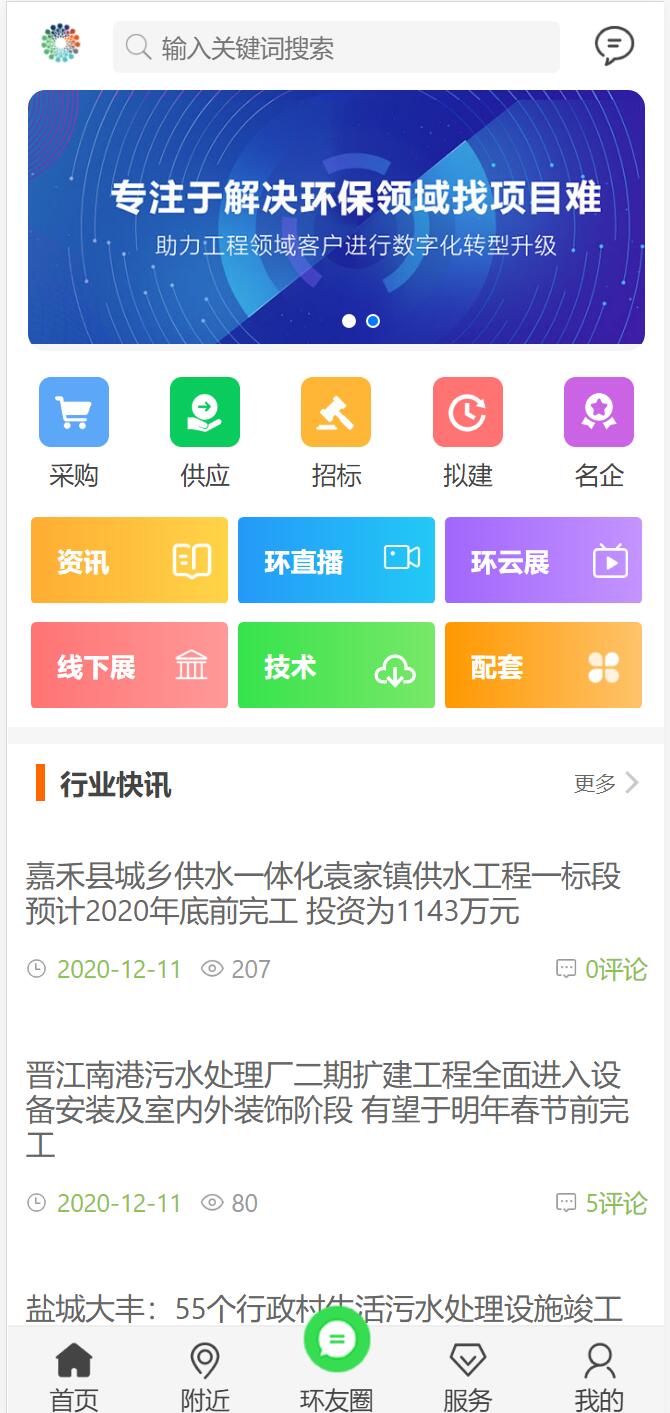
Task: Open the 技术 technology tile
Action: tap(336, 665)
